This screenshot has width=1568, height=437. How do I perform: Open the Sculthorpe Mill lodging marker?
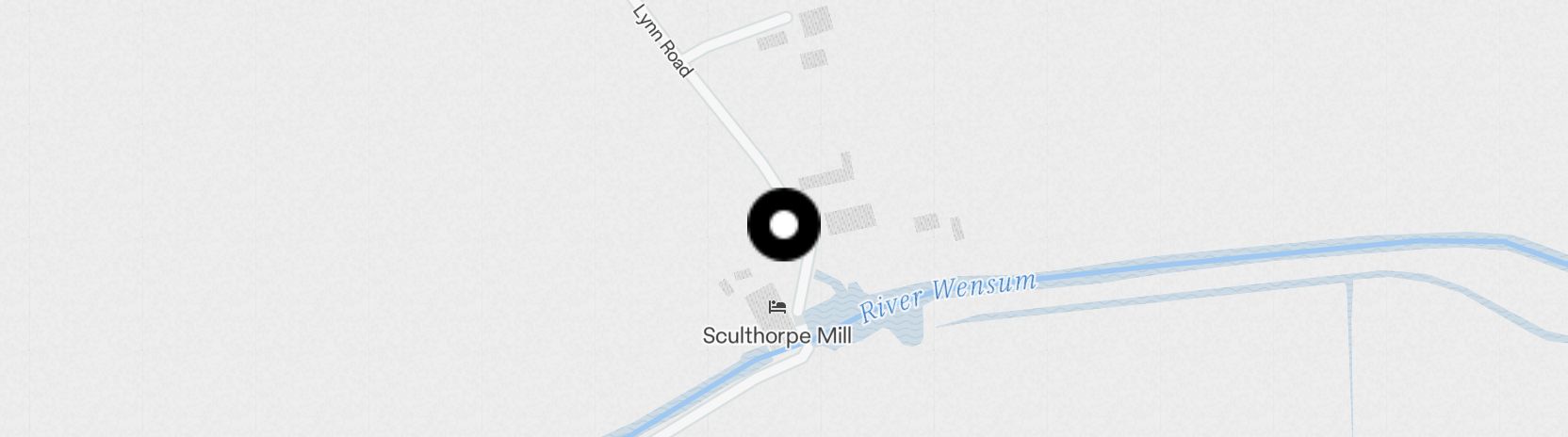(x=777, y=307)
